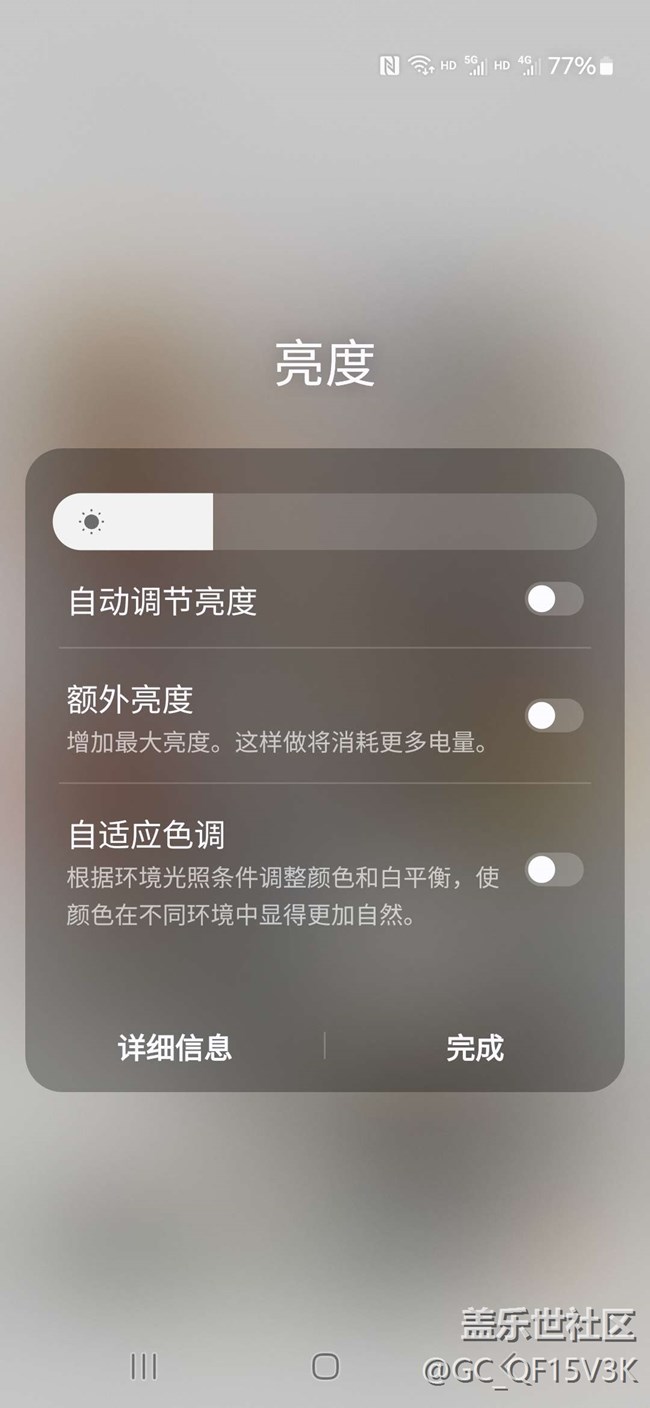Turn on the 额外亮度 switch
Screen dimensions: 650x1408
pos(554,715)
